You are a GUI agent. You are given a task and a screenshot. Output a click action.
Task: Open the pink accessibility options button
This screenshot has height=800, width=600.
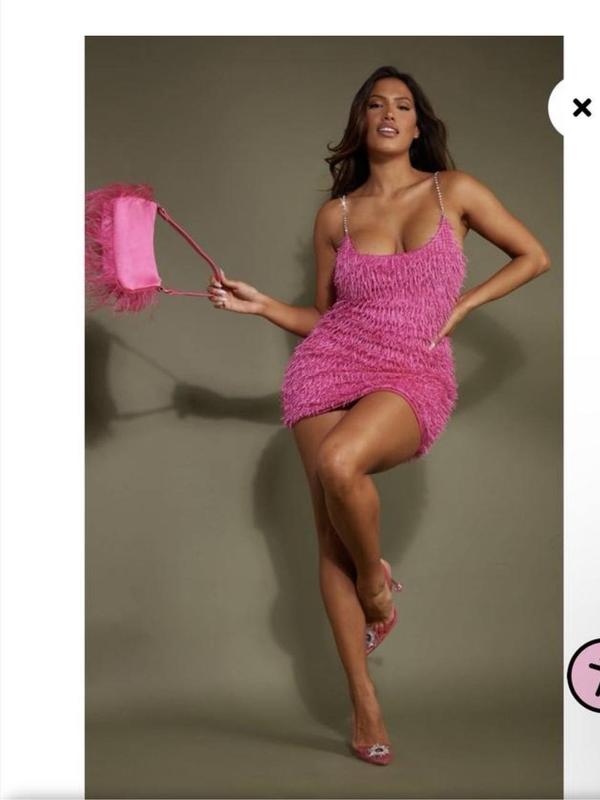tap(587, 677)
